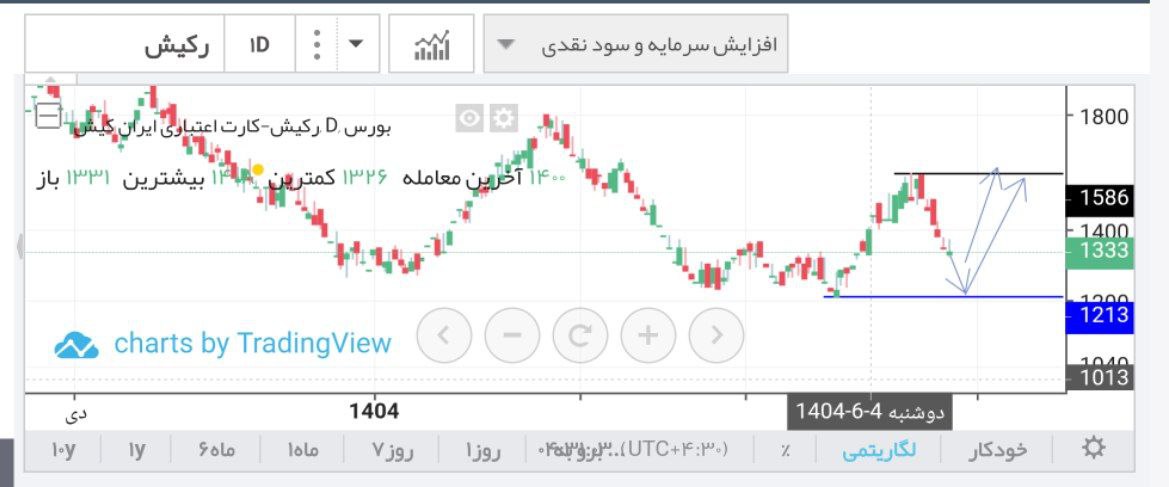Open the indicators chart icon
This screenshot has height=487, width=1169.
click(432, 45)
